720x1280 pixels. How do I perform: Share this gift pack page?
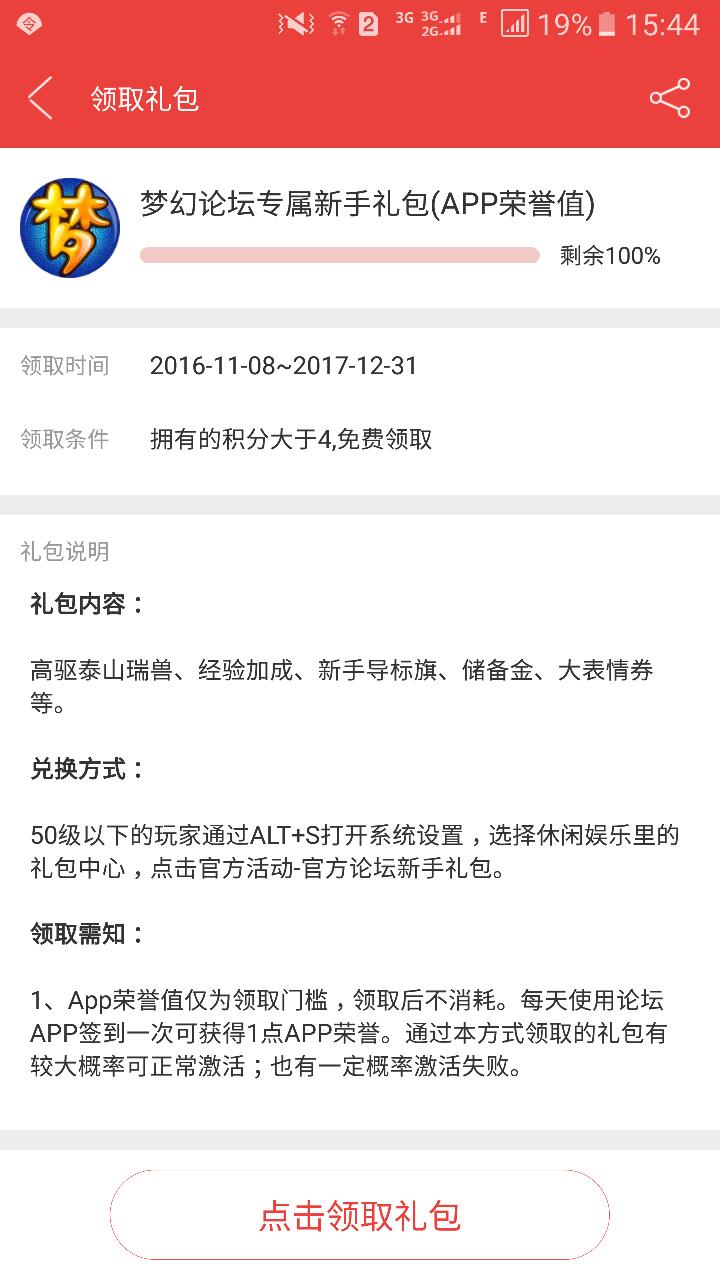coord(670,98)
